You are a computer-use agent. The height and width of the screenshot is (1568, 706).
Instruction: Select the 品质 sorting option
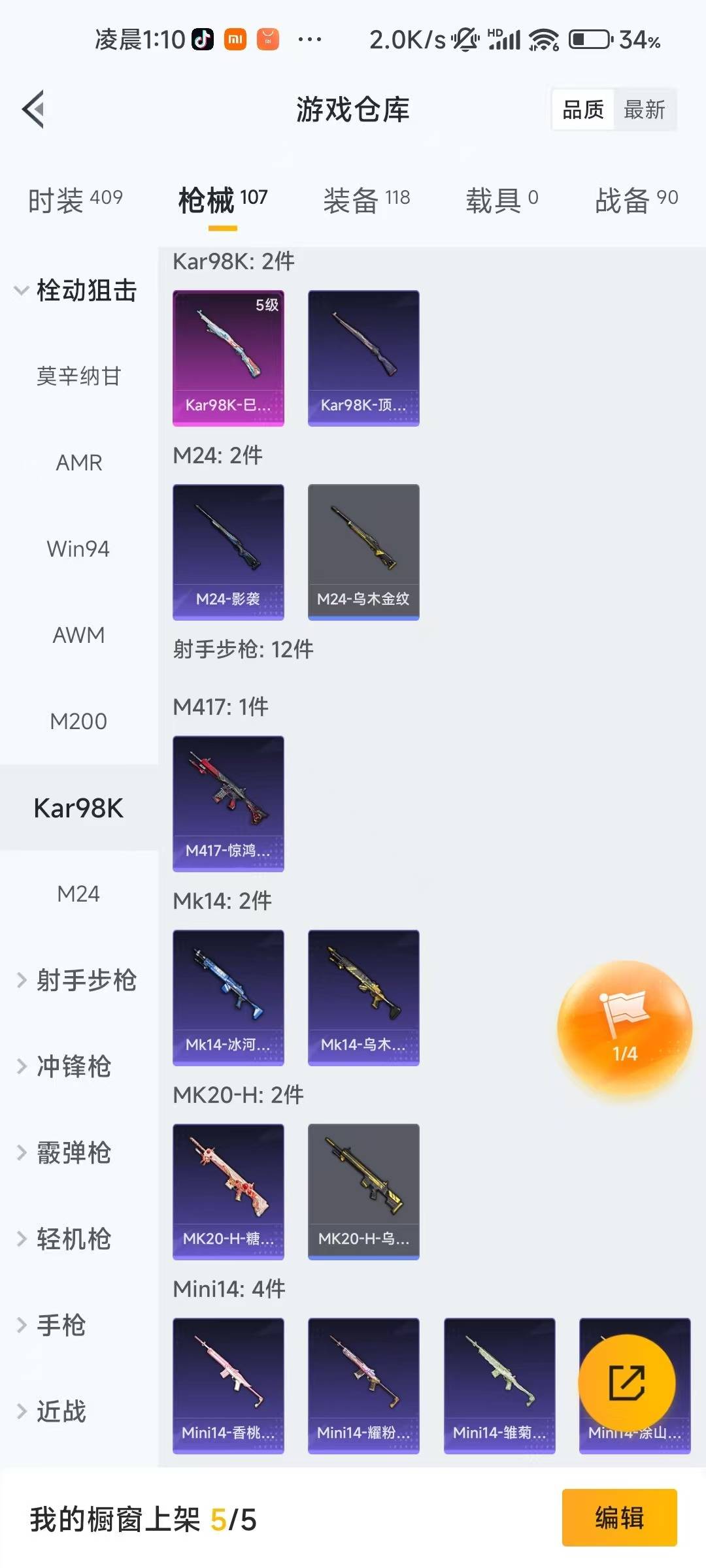point(584,110)
